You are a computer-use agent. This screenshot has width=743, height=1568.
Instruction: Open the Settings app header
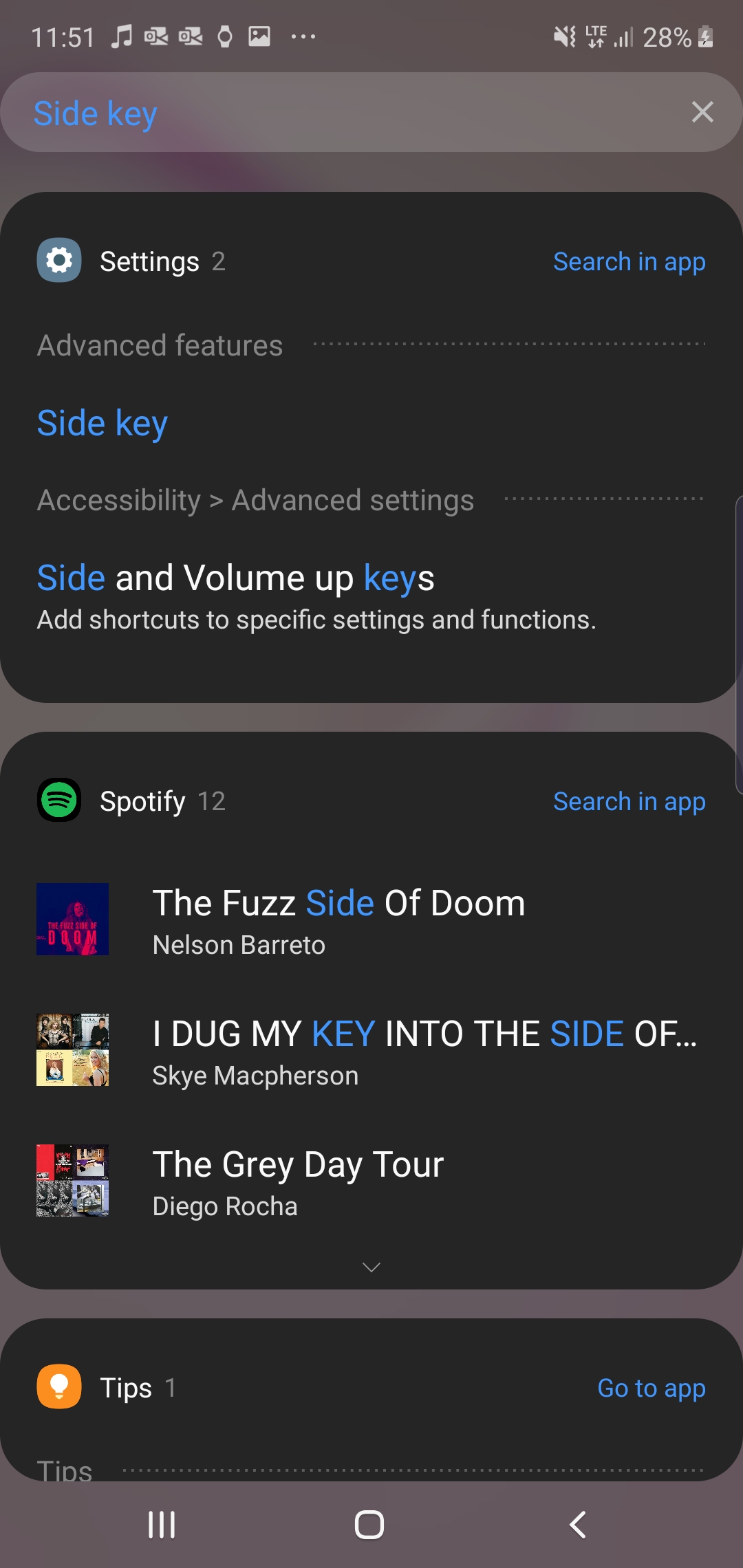131,261
